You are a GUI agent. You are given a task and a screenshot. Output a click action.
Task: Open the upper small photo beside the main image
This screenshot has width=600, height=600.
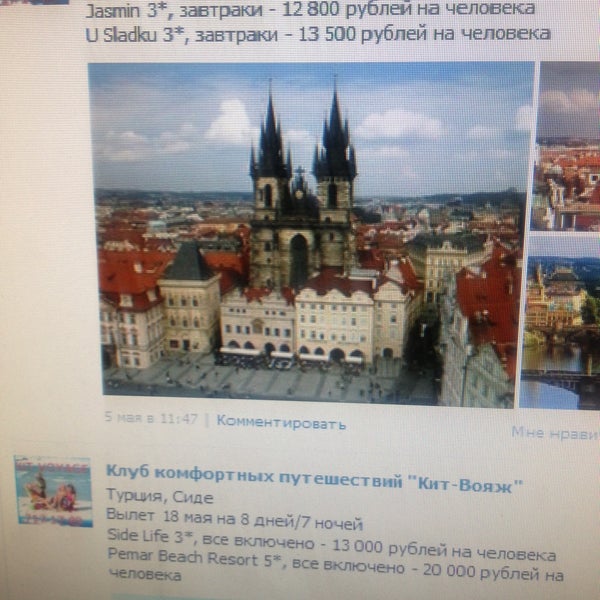click(568, 146)
